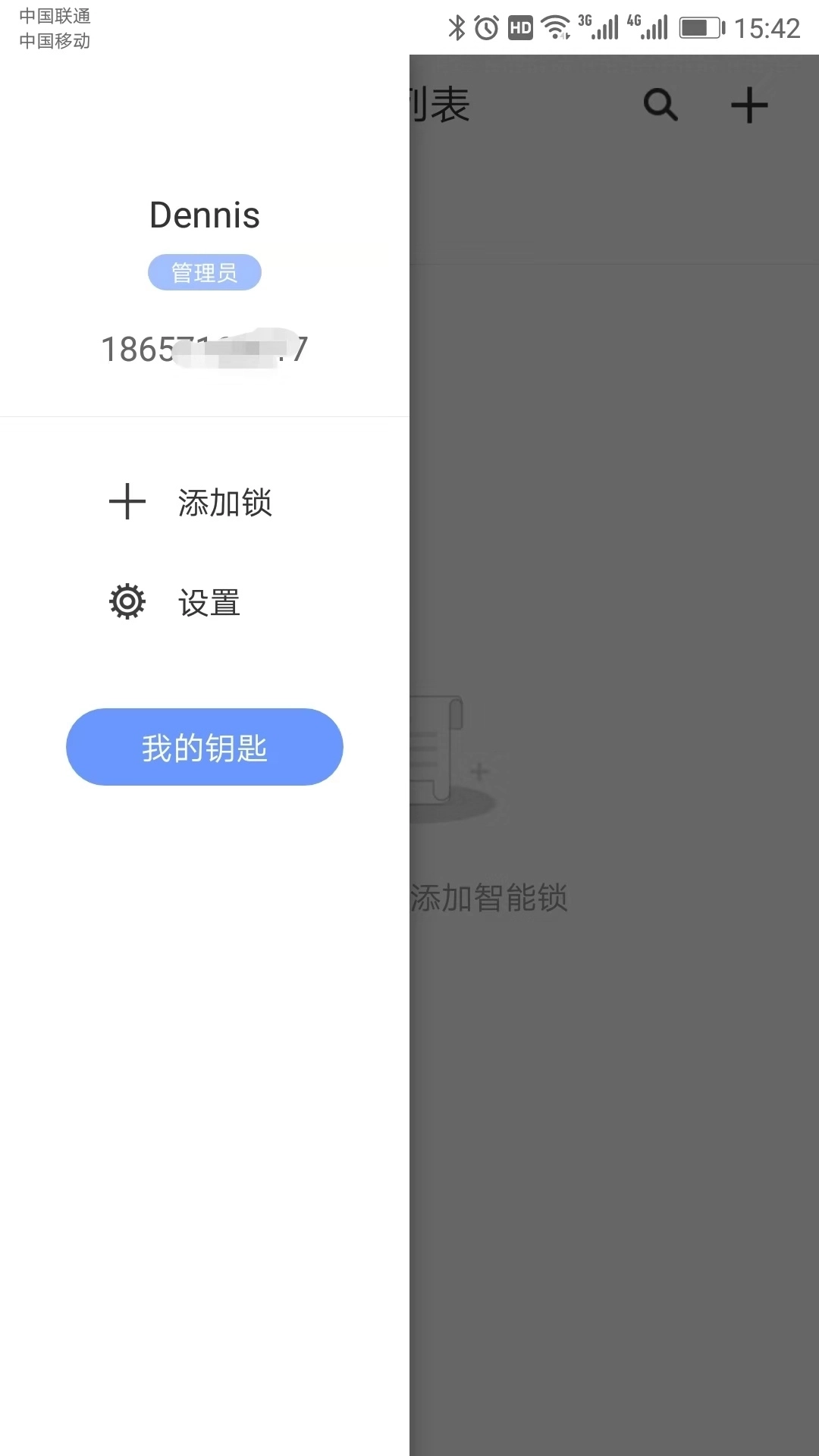Screen dimensions: 819x1456
Task: Open the 设置 menu entry
Action: pyautogui.click(x=209, y=601)
